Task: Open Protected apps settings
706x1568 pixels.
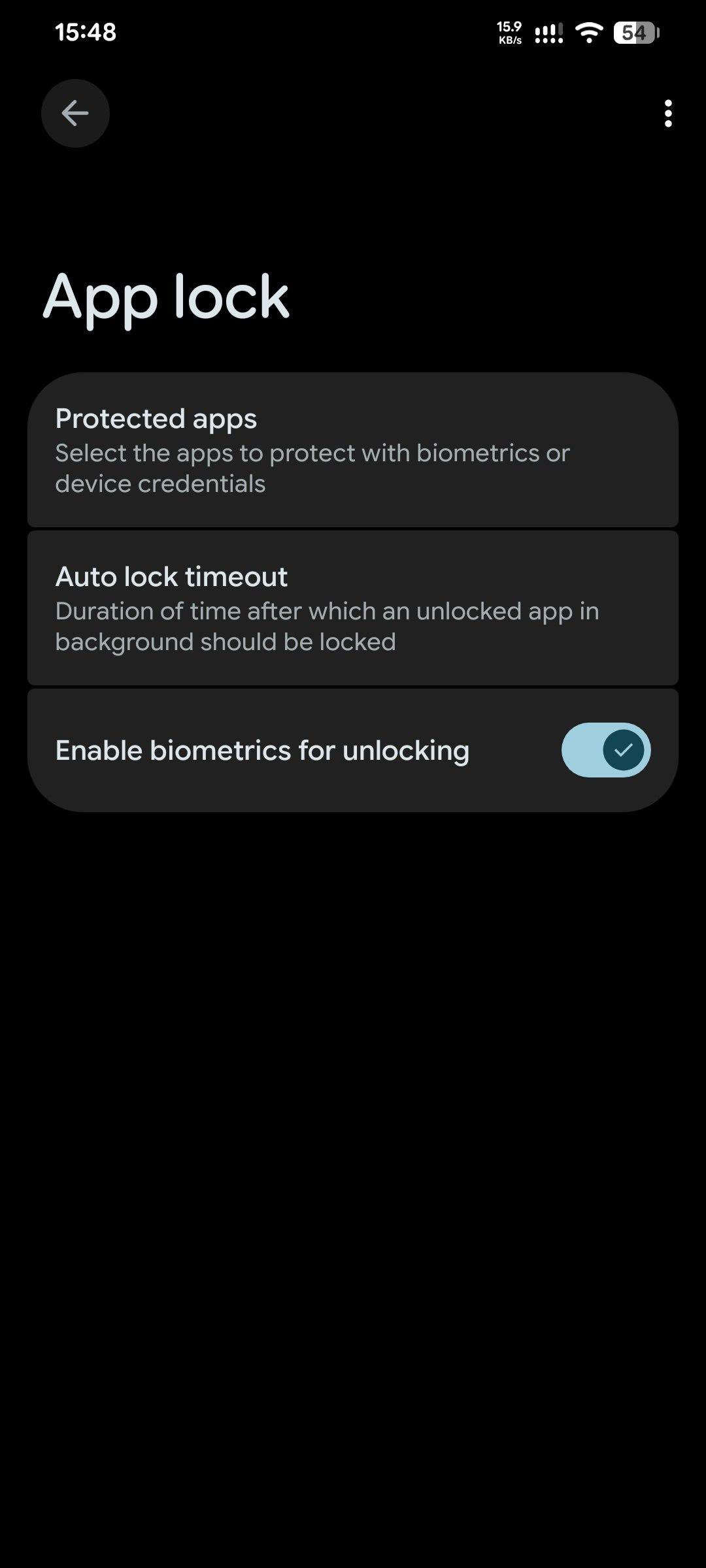Action: click(x=353, y=450)
